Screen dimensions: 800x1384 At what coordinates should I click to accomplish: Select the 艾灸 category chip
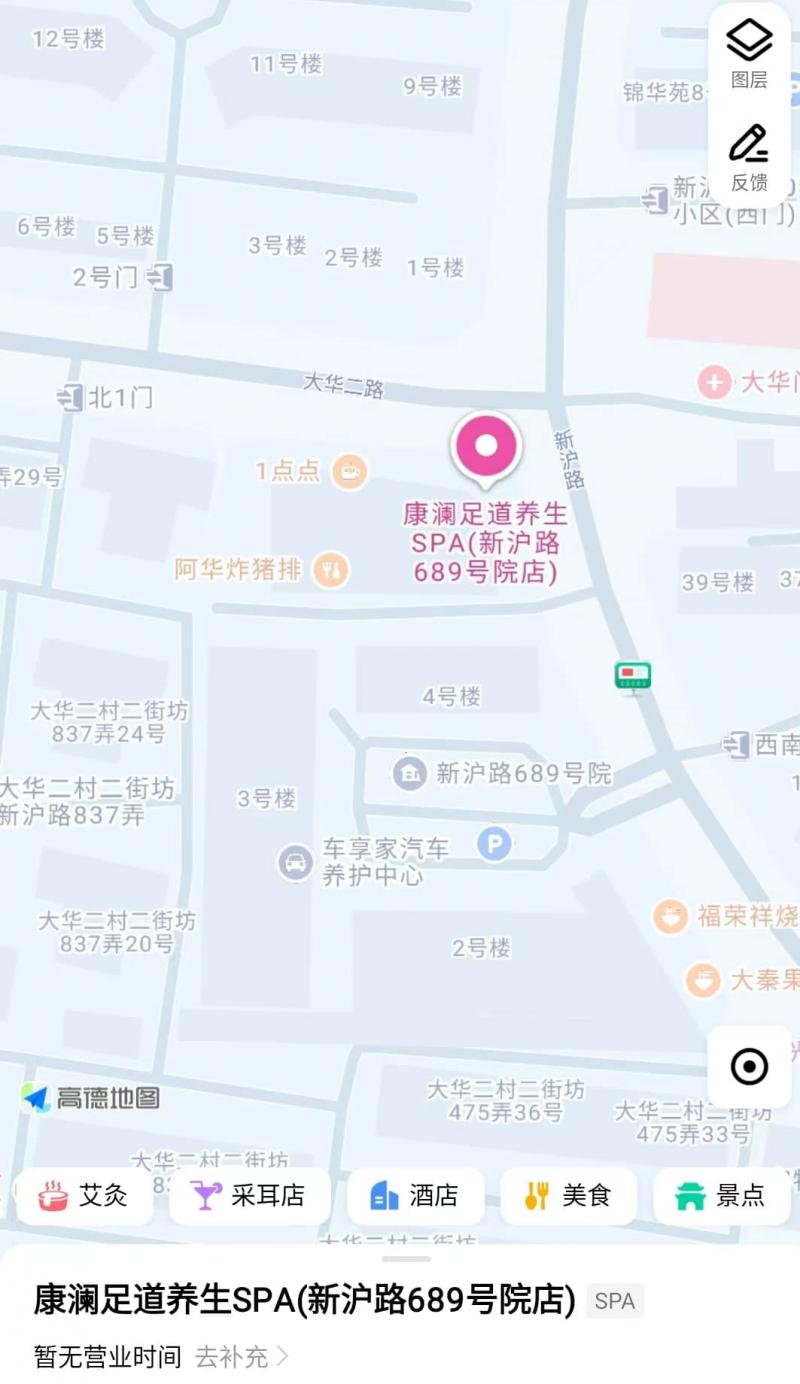pyautogui.click(x=84, y=1195)
